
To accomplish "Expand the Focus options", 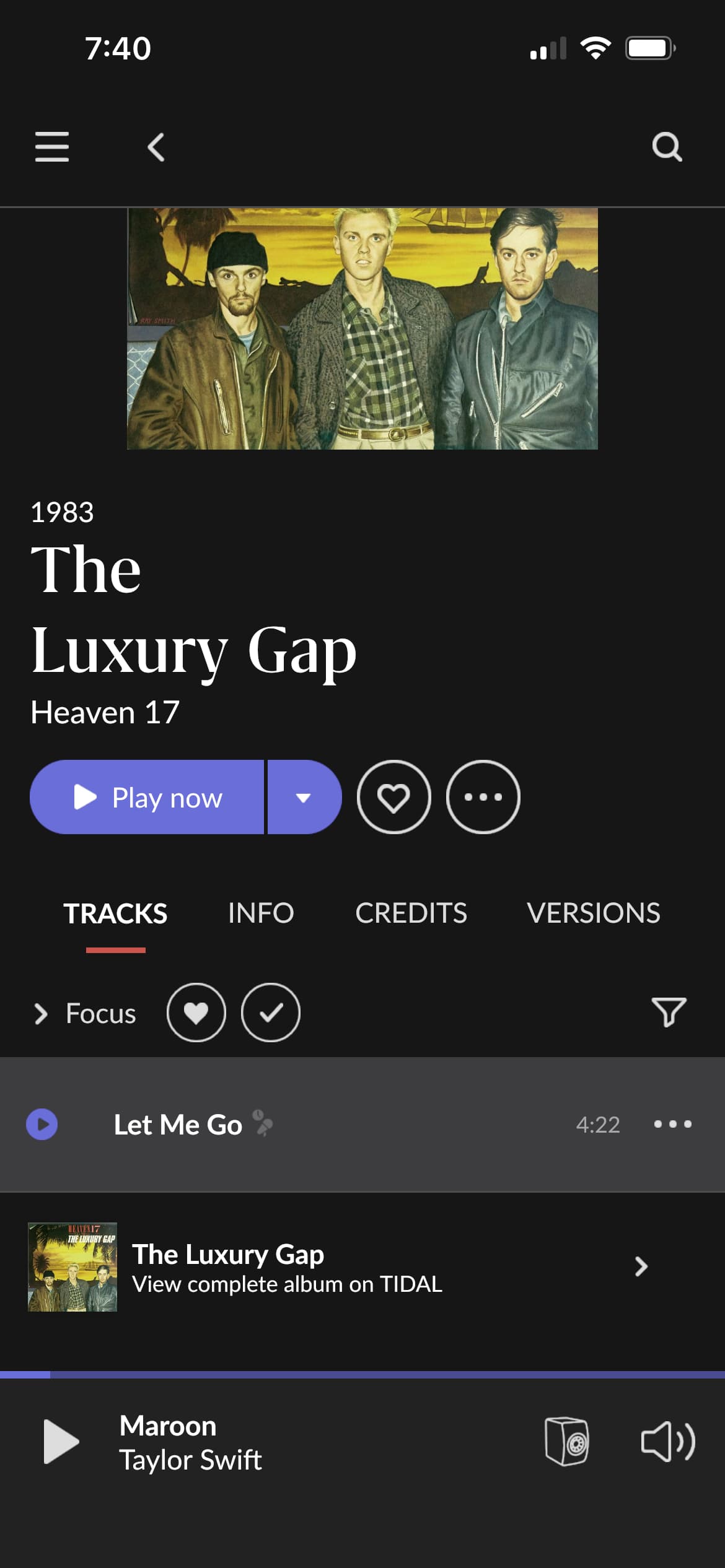I will tap(84, 1013).
